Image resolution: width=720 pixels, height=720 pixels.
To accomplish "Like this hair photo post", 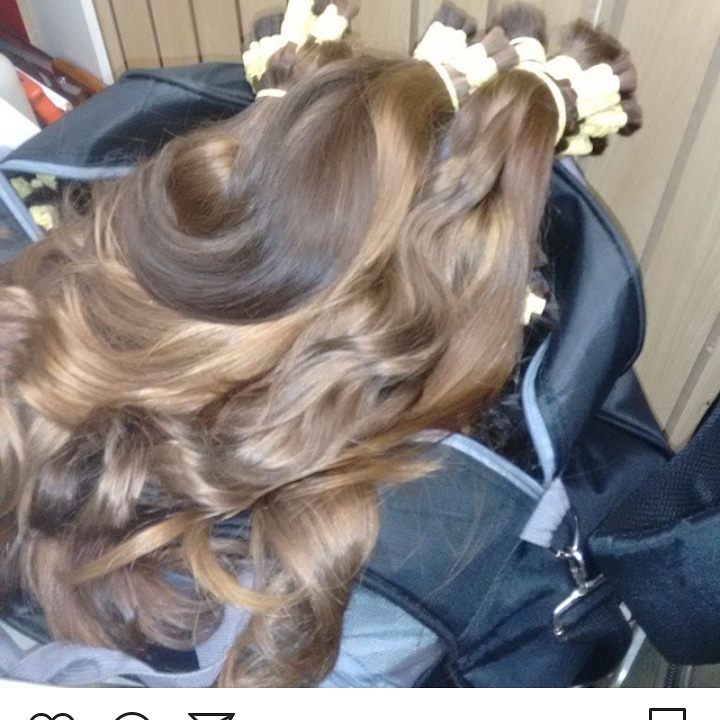I will click(52, 716).
